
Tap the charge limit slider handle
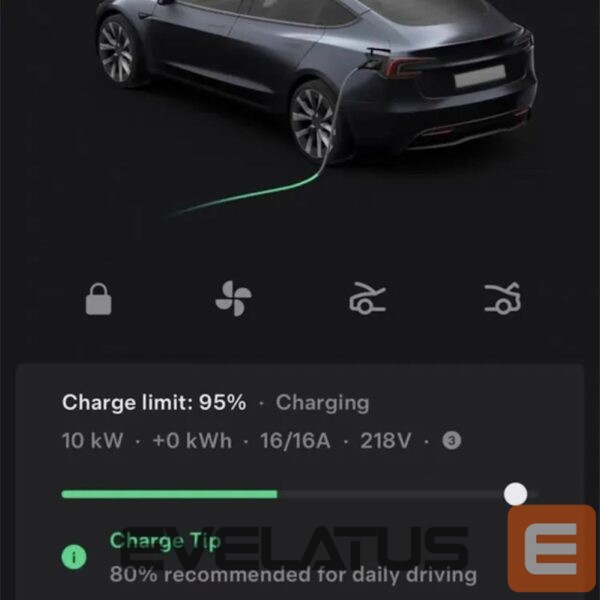click(515, 493)
